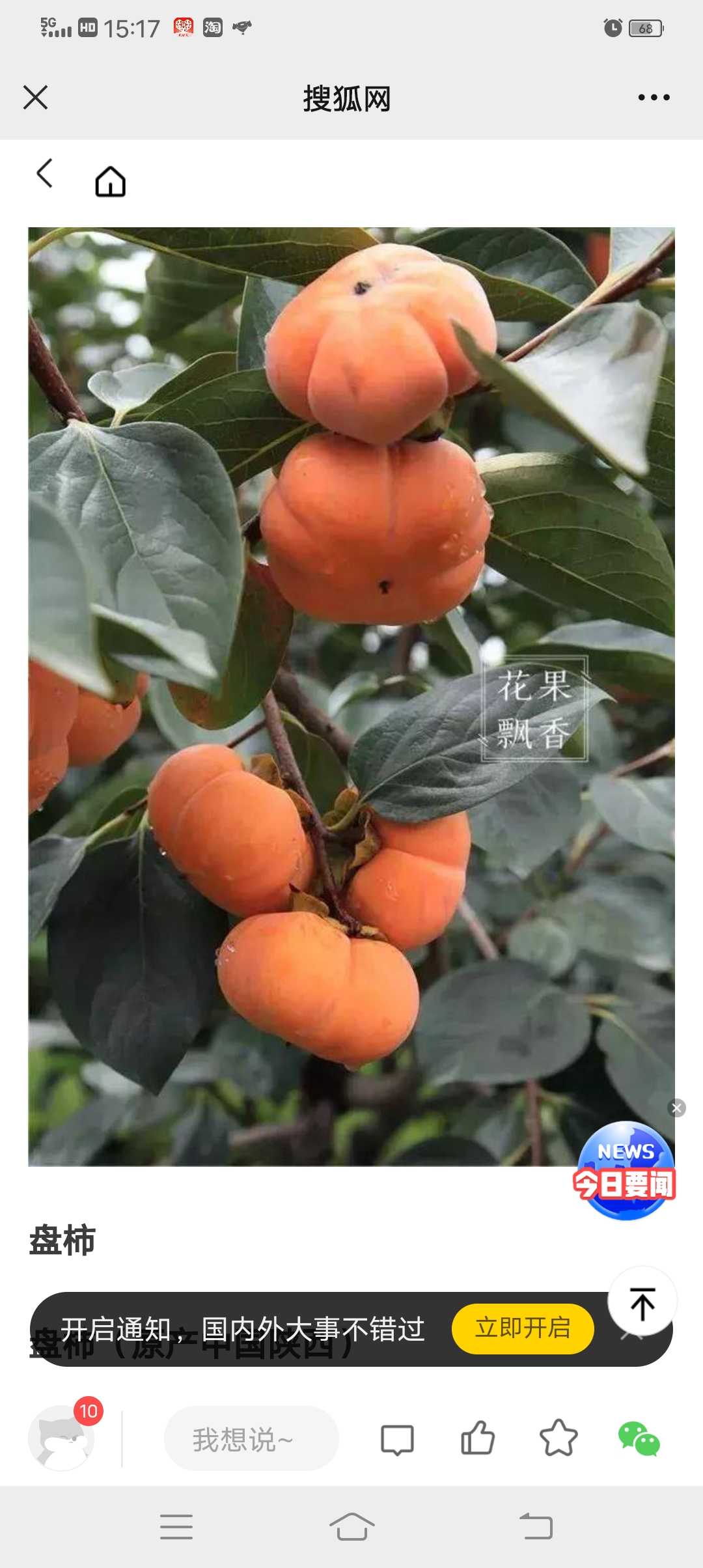Add this article to favorites
The height and width of the screenshot is (1568, 703).
tap(558, 1438)
